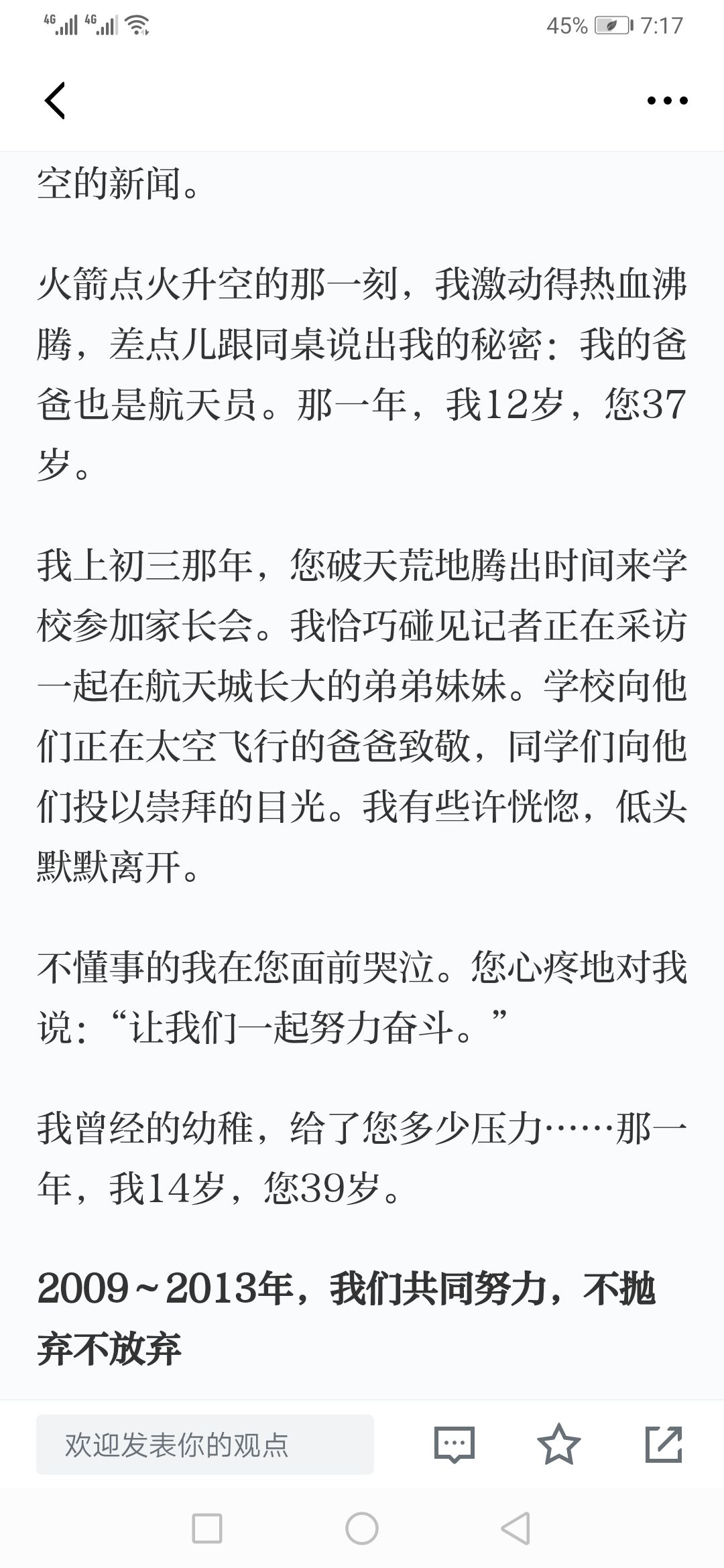Go back using the top-left arrow
724x1568 pixels.
coord(55,101)
